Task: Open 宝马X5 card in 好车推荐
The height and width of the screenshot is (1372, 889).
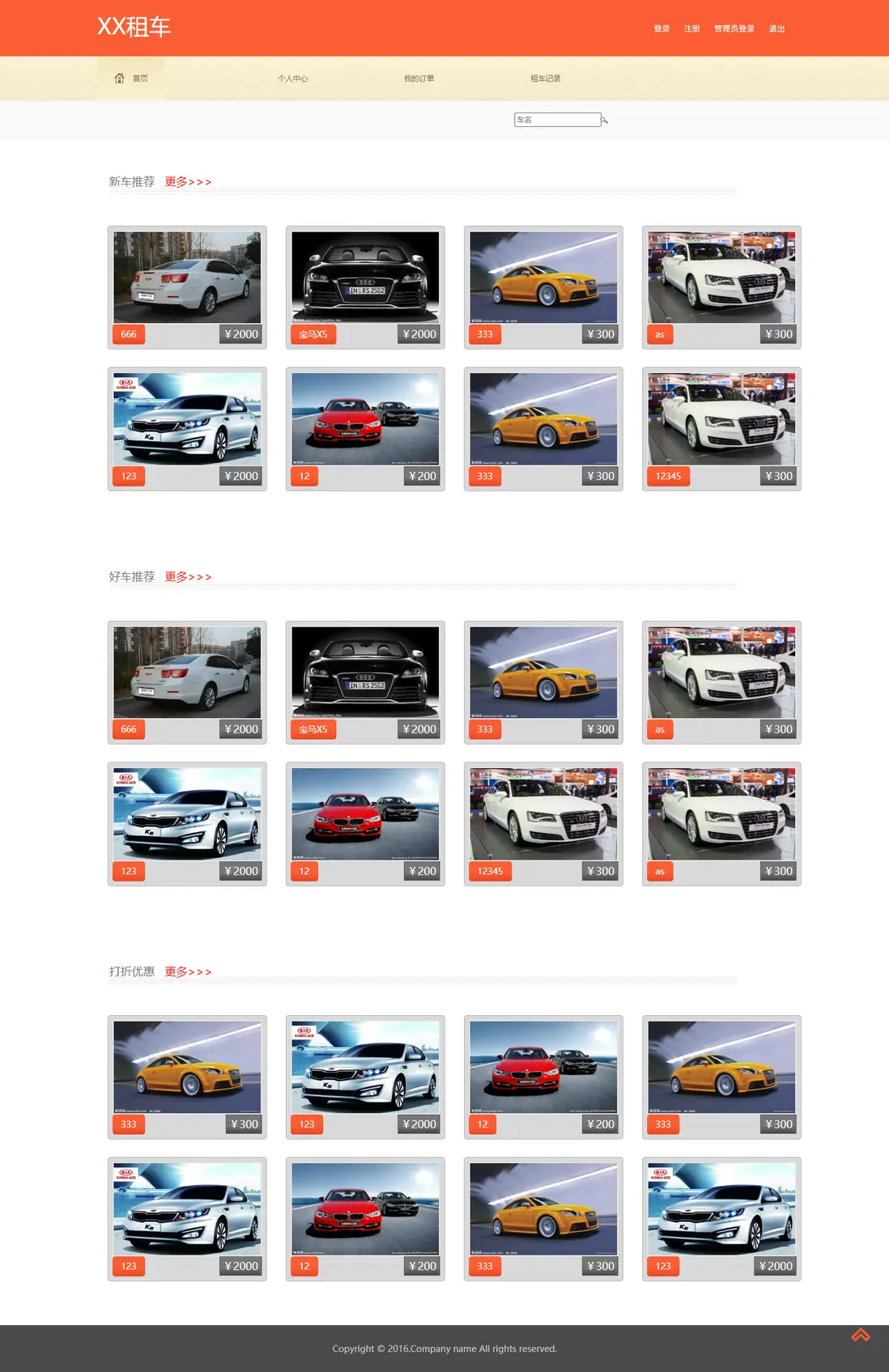Action: pyautogui.click(x=365, y=673)
